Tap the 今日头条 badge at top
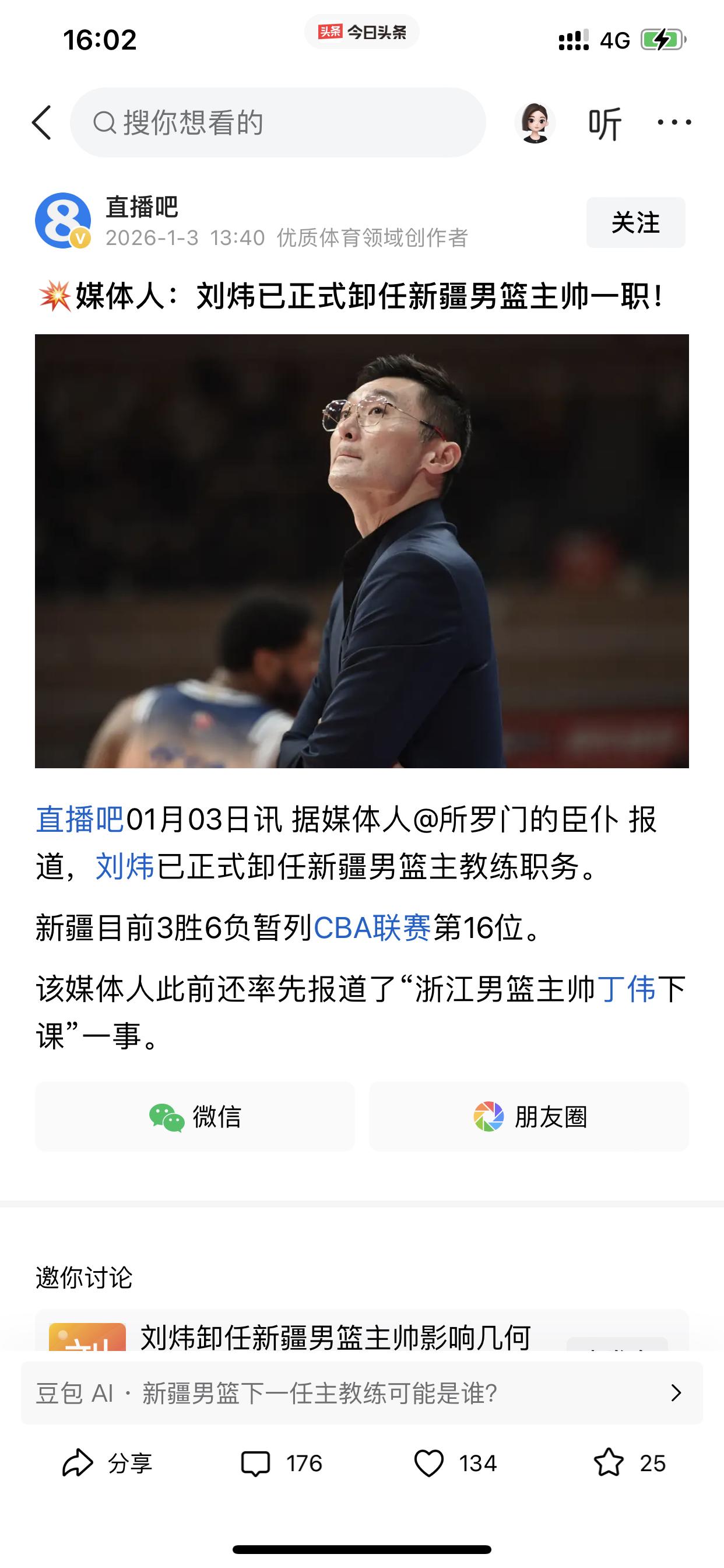724x1568 pixels. pos(362,32)
